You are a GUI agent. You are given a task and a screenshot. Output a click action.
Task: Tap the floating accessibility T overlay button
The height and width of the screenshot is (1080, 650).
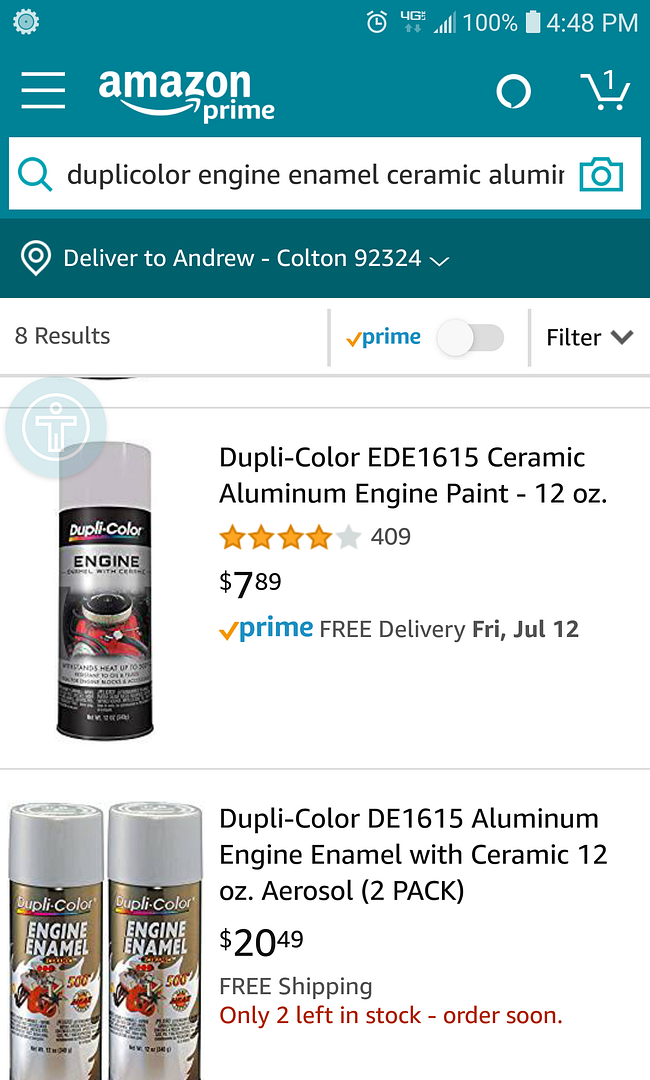point(55,428)
